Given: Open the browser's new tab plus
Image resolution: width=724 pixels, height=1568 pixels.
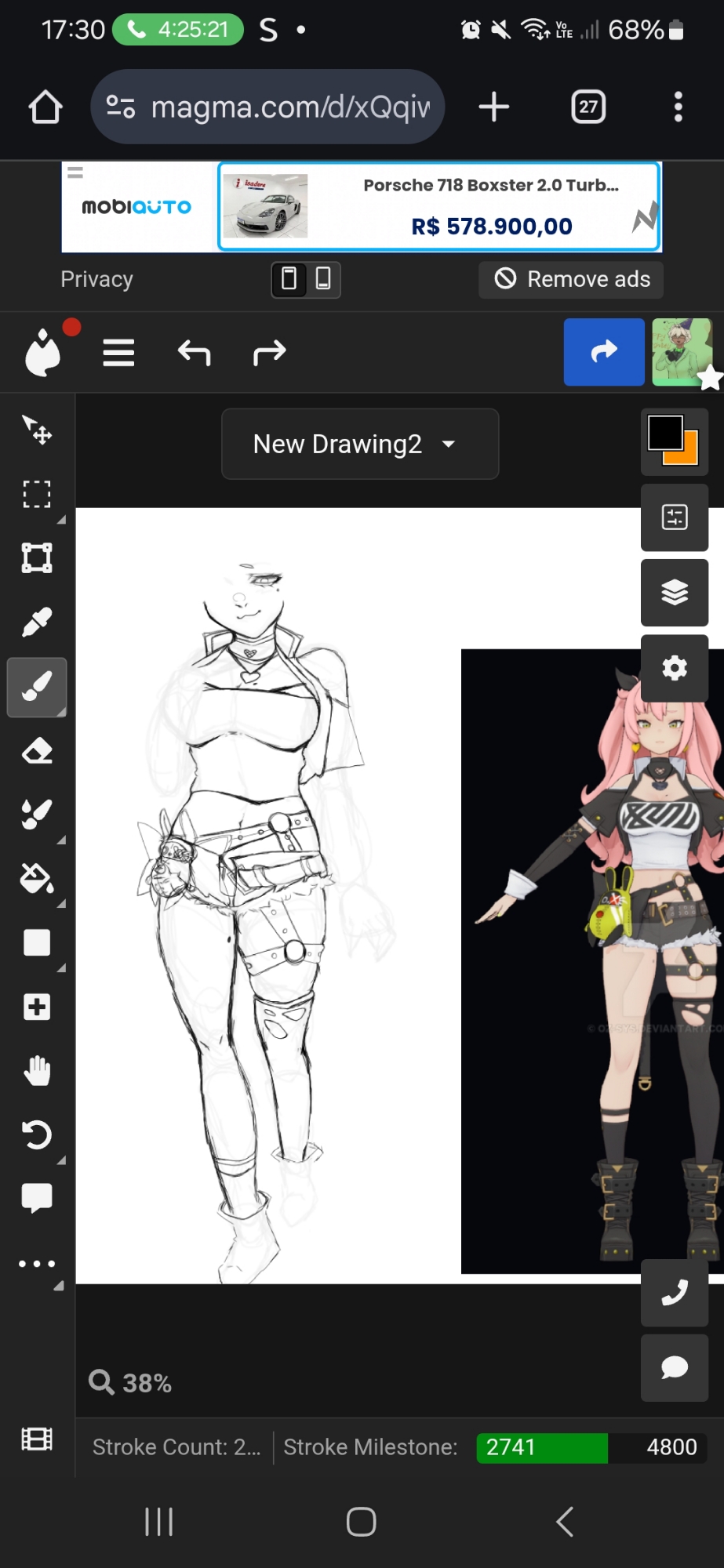Looking at the screenshot, I should (494, 107).
